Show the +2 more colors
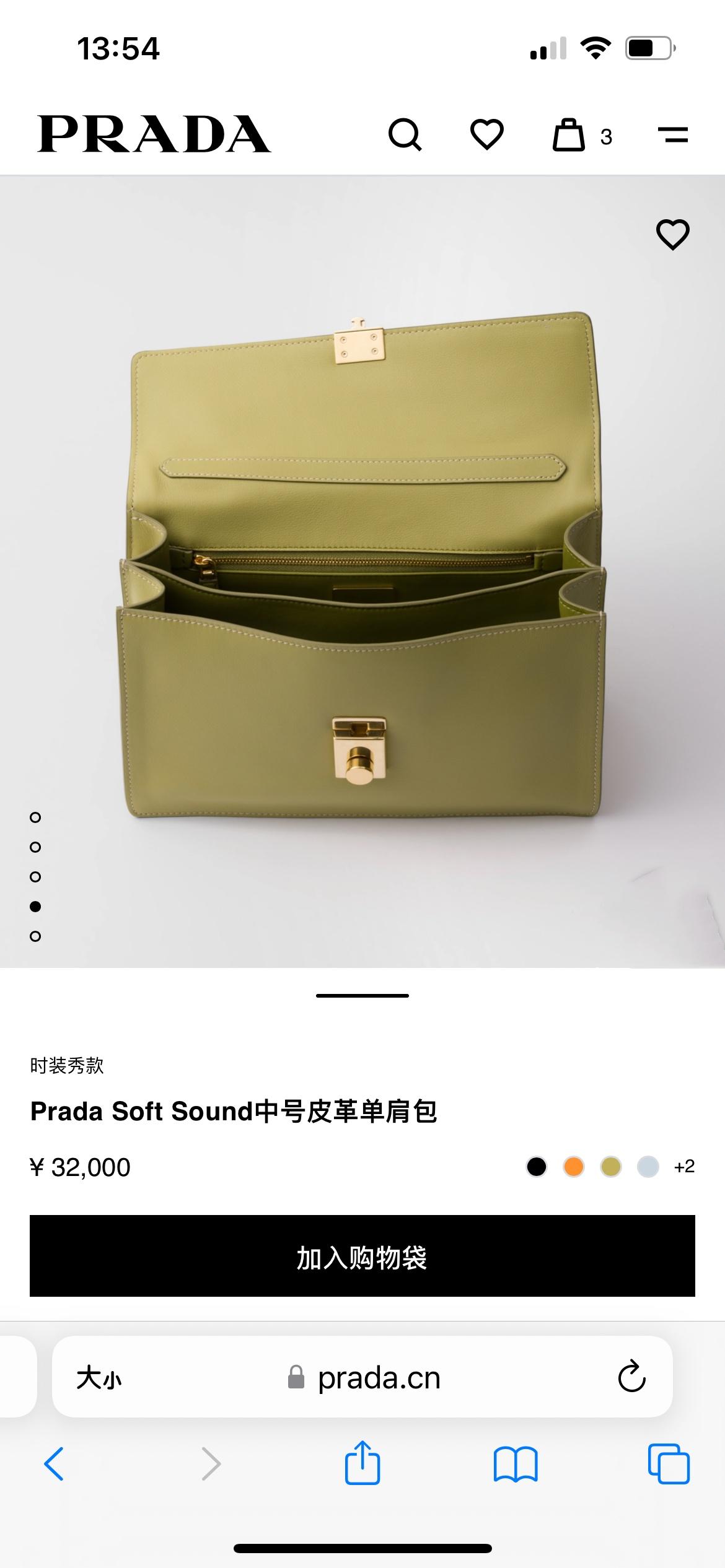Viewport: 725px width, 1568px height. pos(684,1167)
